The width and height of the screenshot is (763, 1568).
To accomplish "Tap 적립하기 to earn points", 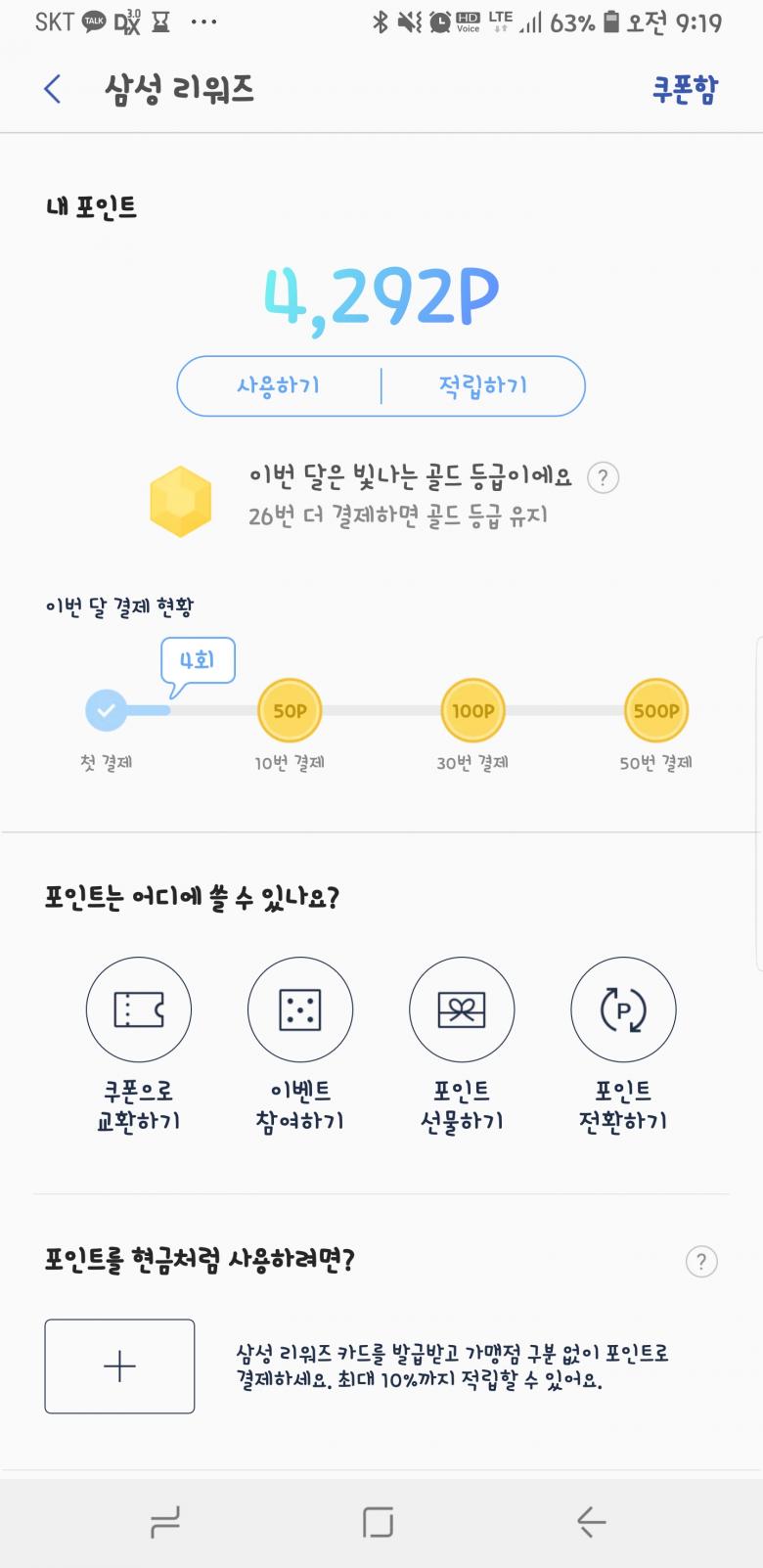I will [x=482, y=385].
